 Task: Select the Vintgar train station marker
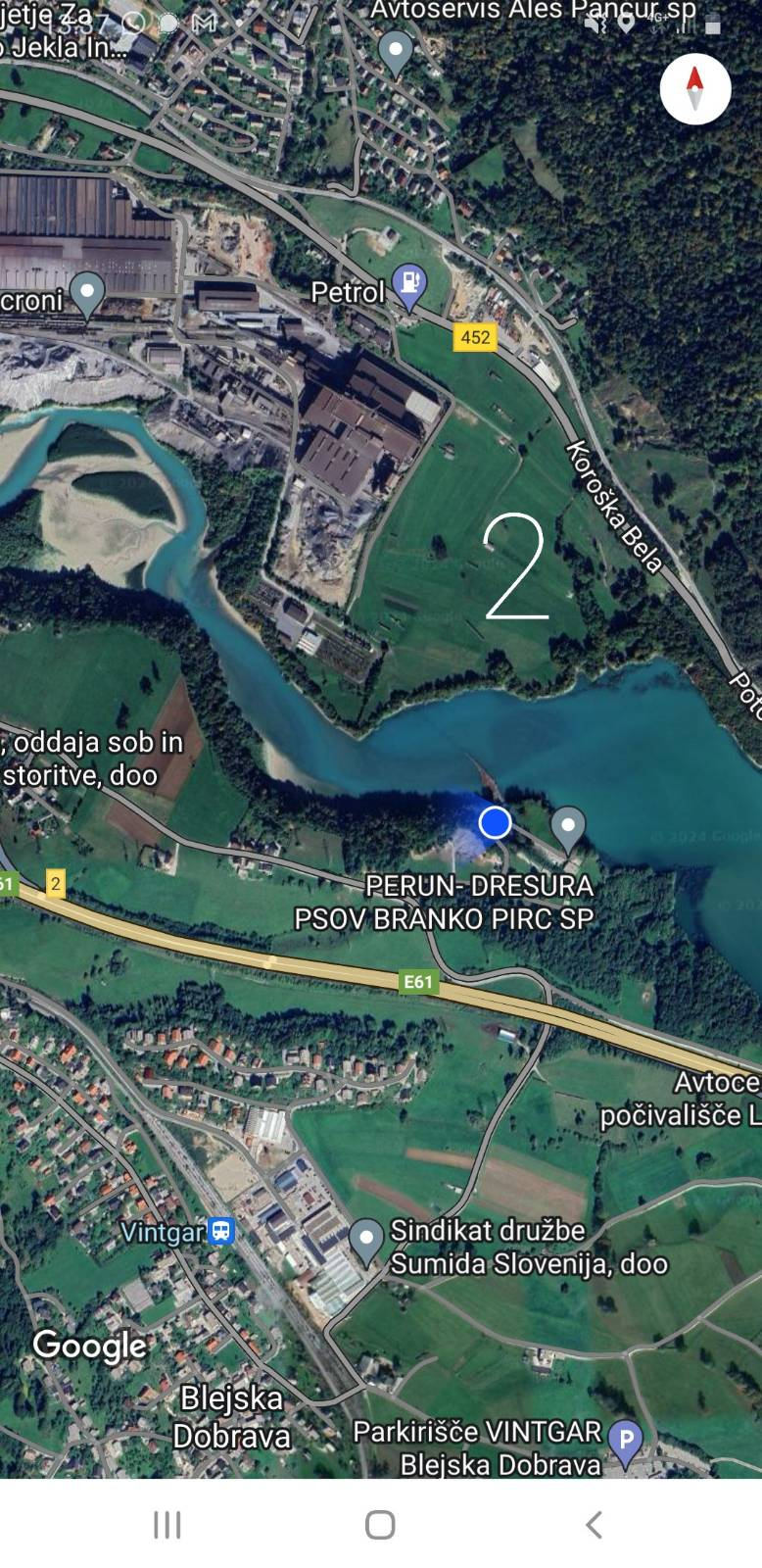(222, 1231)
